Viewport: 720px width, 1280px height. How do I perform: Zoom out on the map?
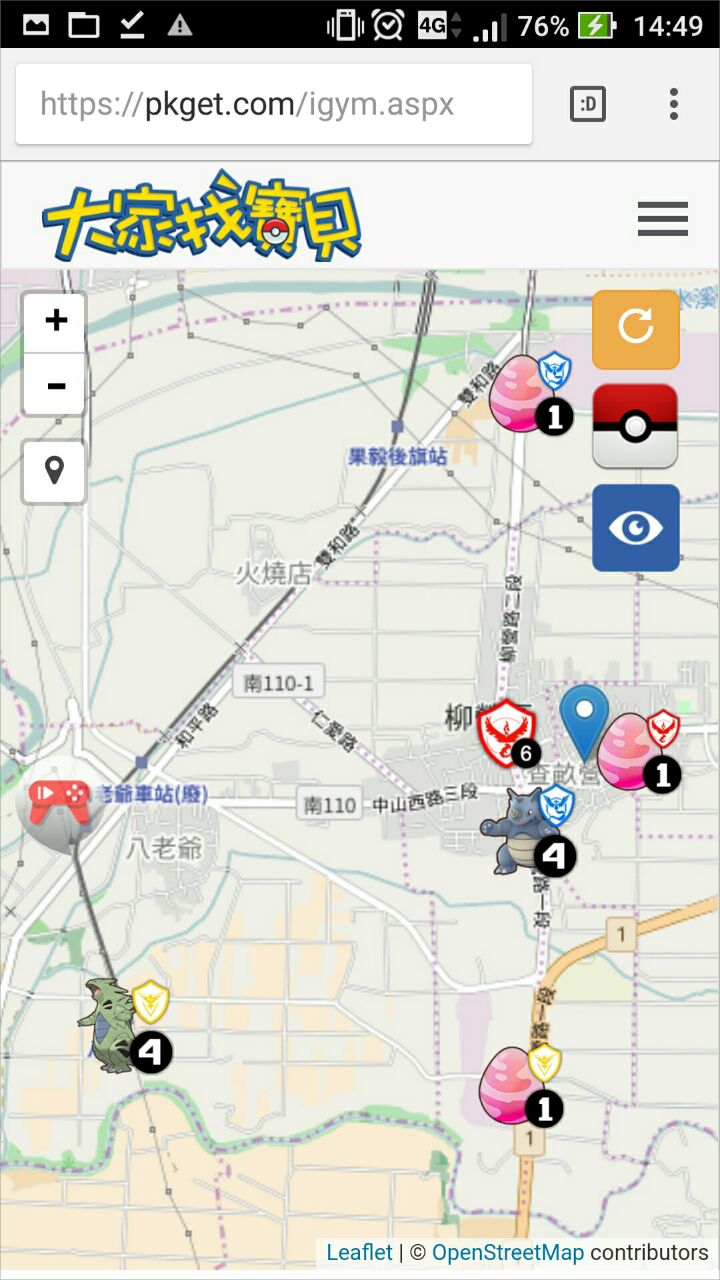coord(56,385)
